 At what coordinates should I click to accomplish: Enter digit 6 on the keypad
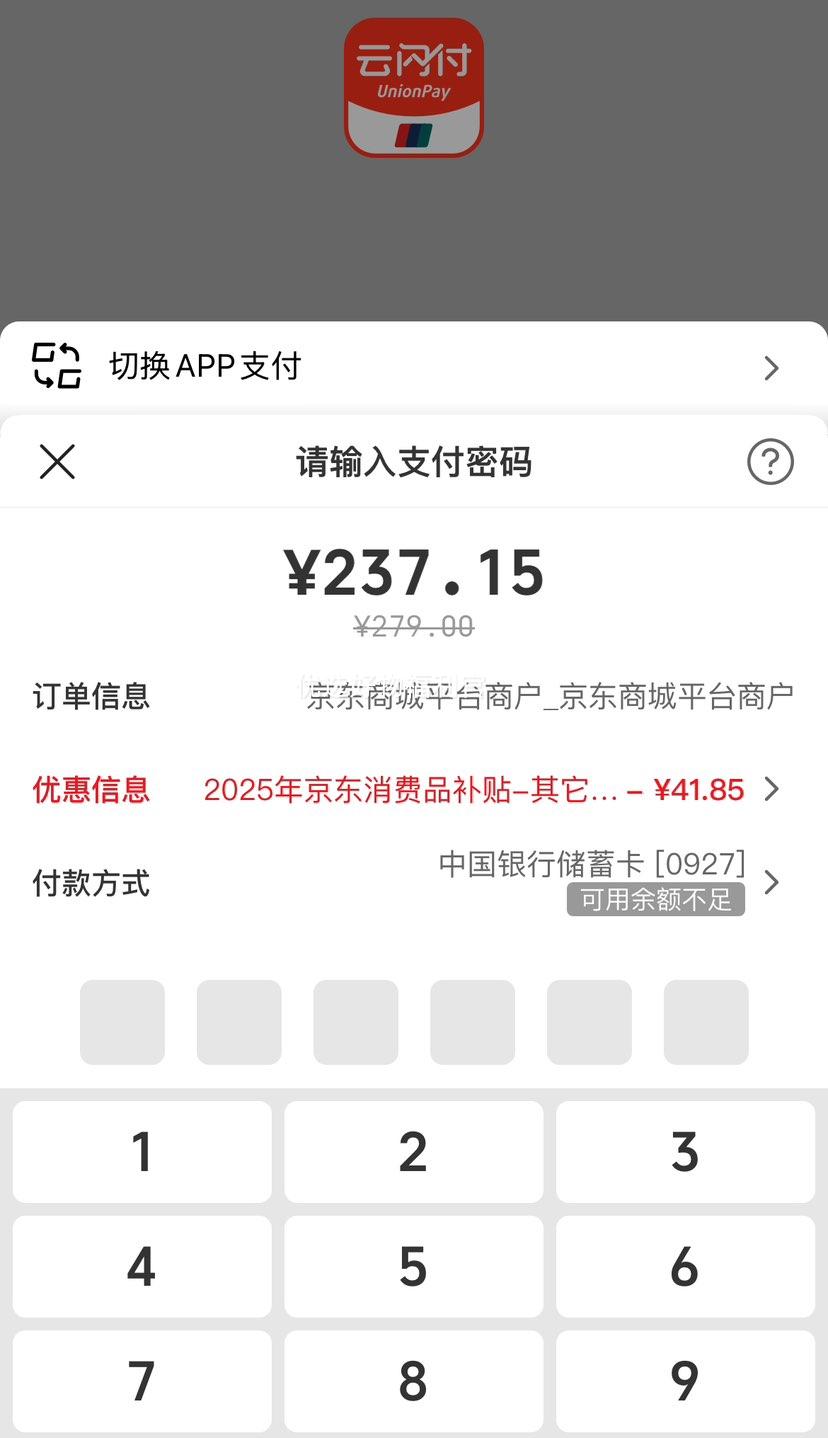pos(685,1267)
